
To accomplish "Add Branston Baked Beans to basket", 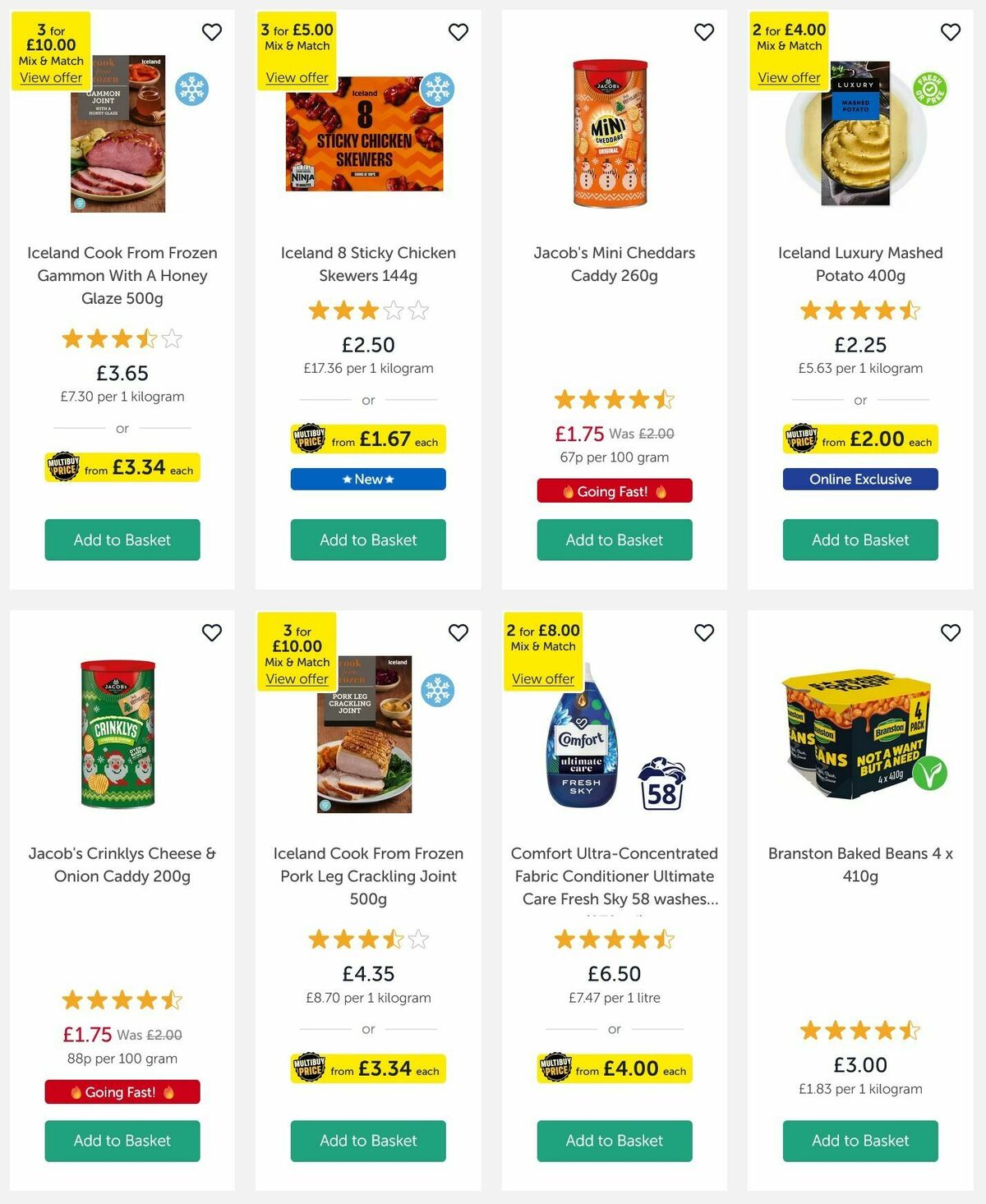I will (859, 1141).
